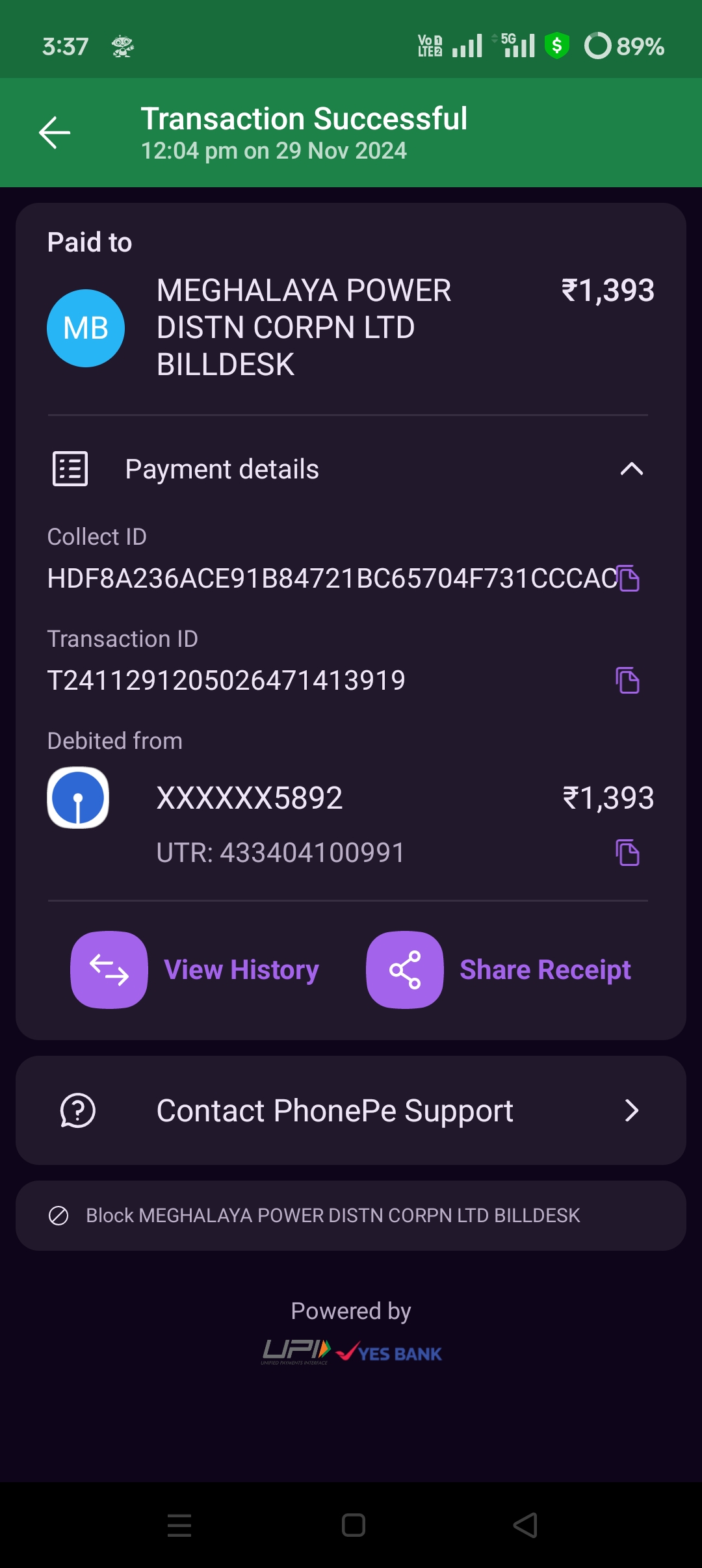Viewport: 702px width, 1568px height.
Task: Block MEGHALAYA POWER DISTN CORPN LTD BILLDESK
Action: tap(351, 1216)
